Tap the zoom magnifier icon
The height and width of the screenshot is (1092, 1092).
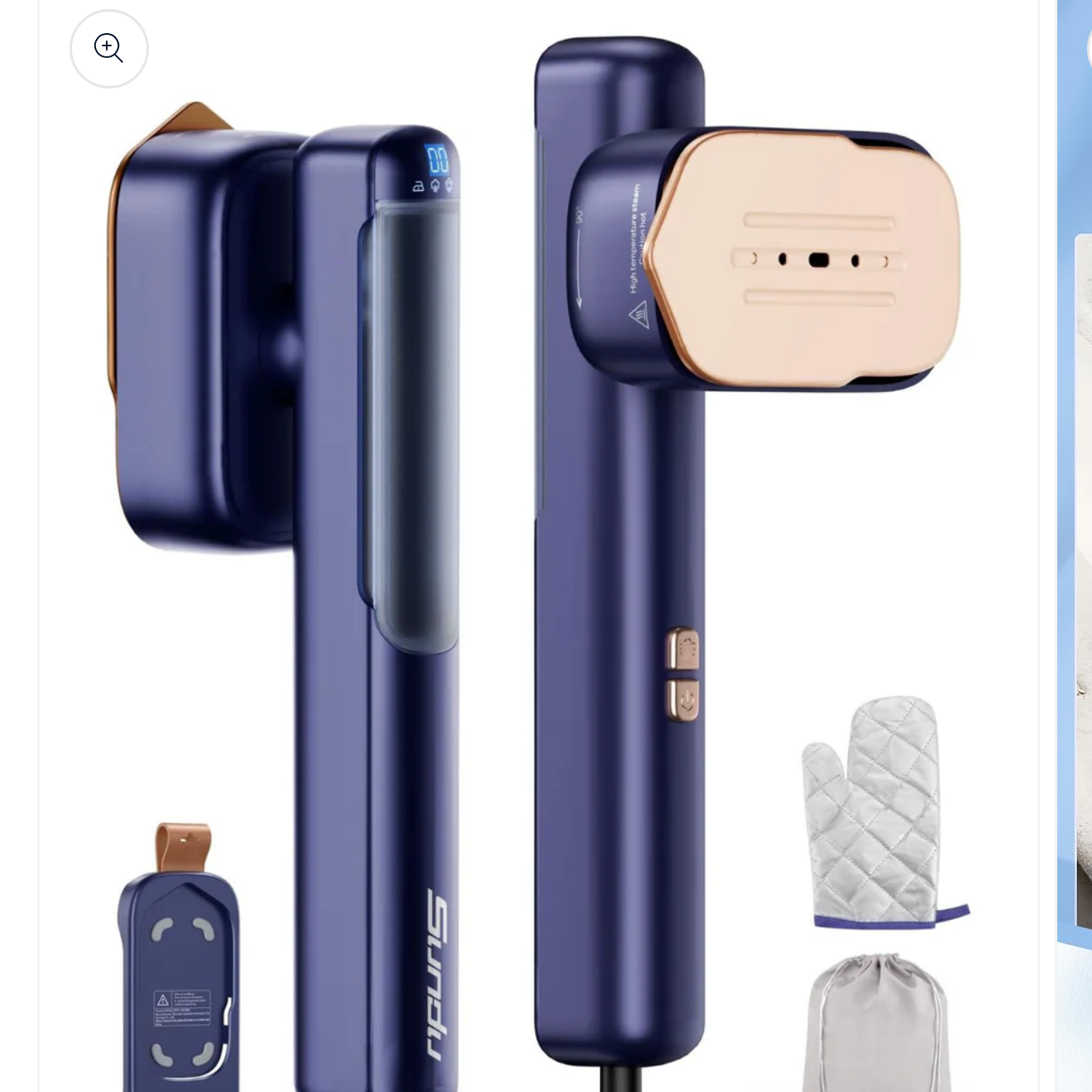click(x=108, y=49)
